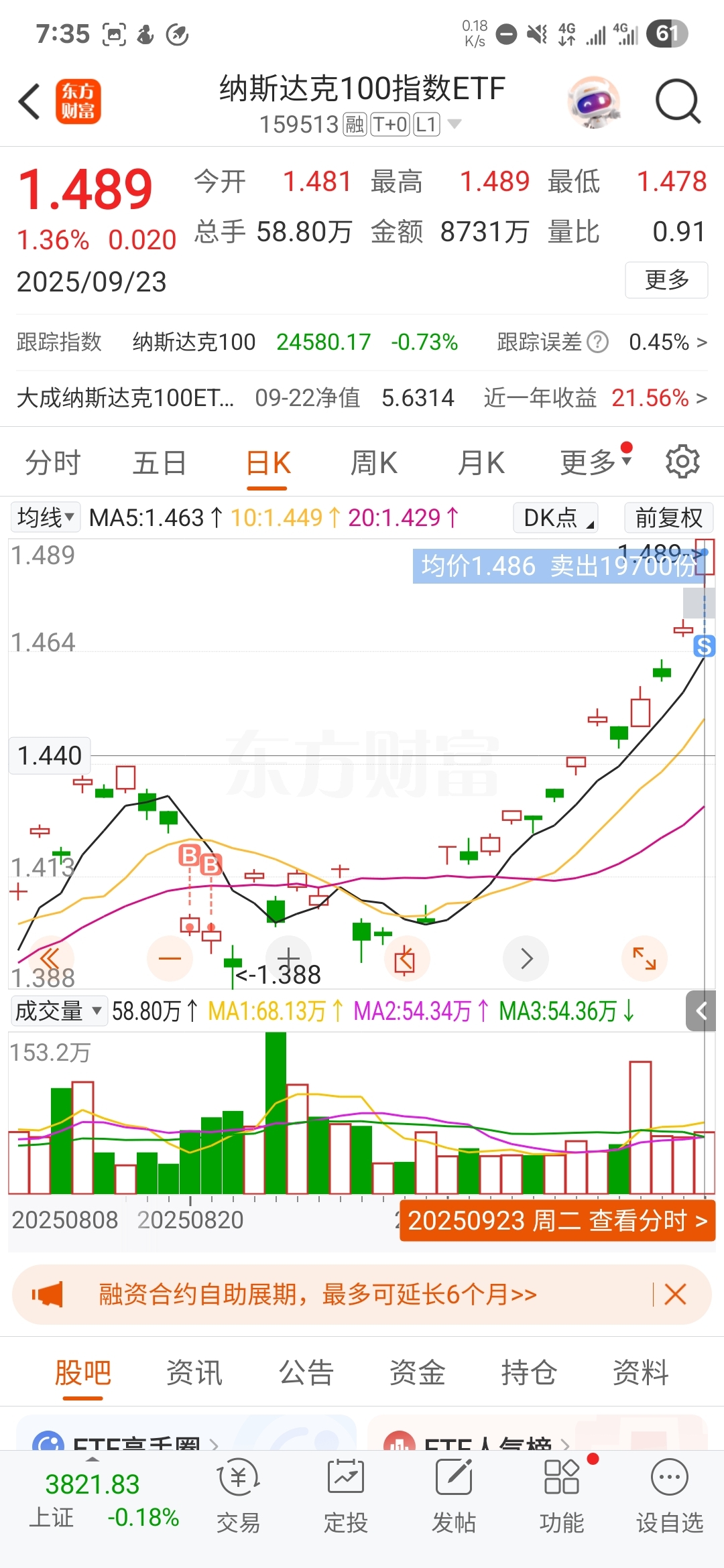Screen dimensions: 724x1568
Task: Open the 均线 indicator dropdown
Action: 45,517
